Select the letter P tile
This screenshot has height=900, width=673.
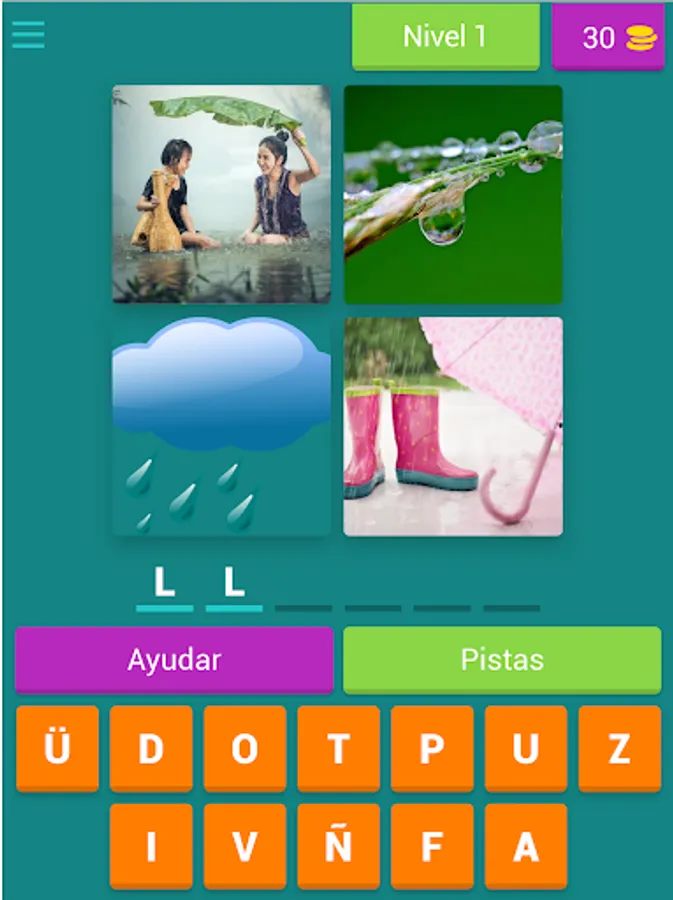[432, 748]
